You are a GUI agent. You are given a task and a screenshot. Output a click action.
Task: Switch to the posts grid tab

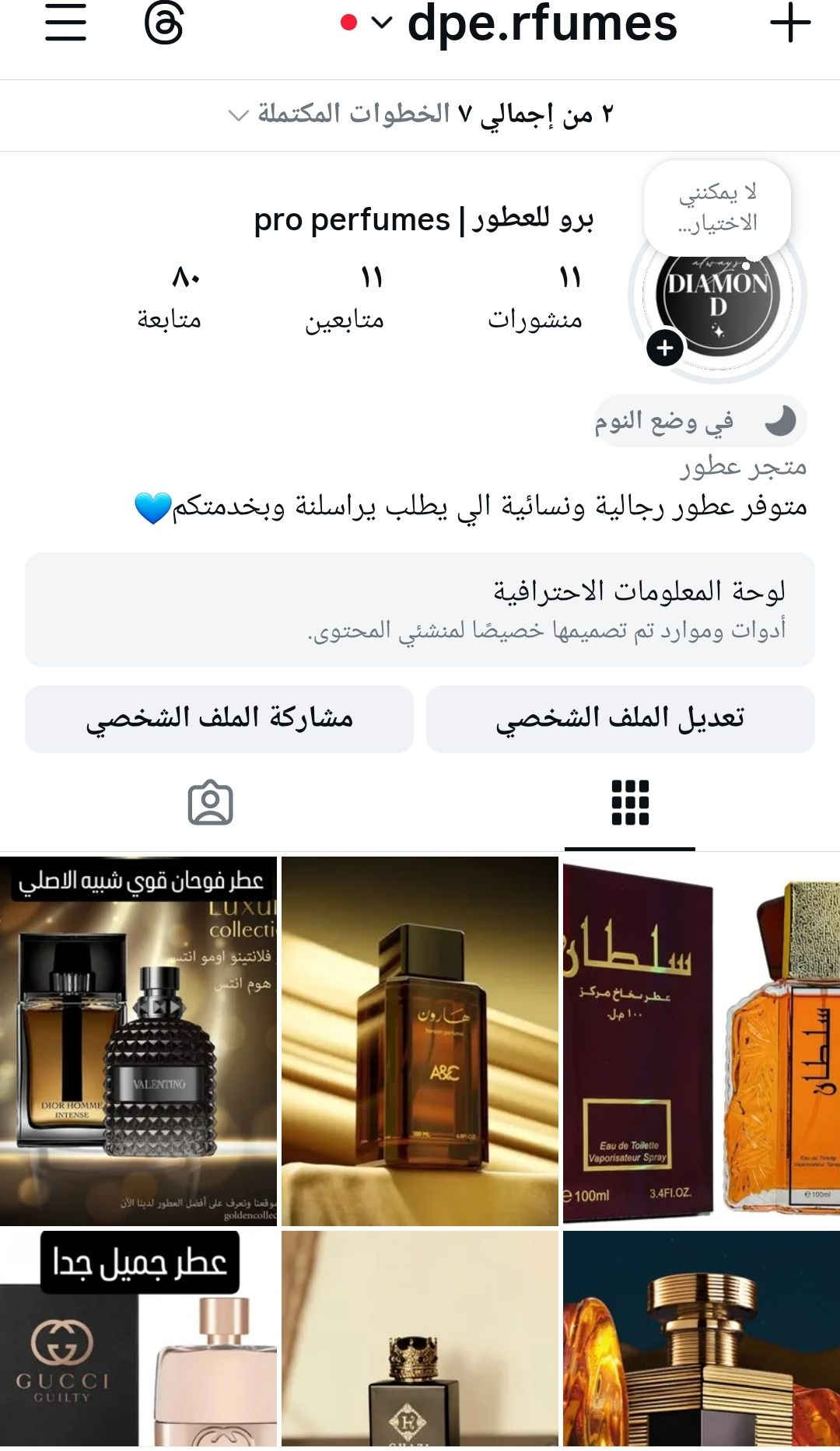point(630,802)
